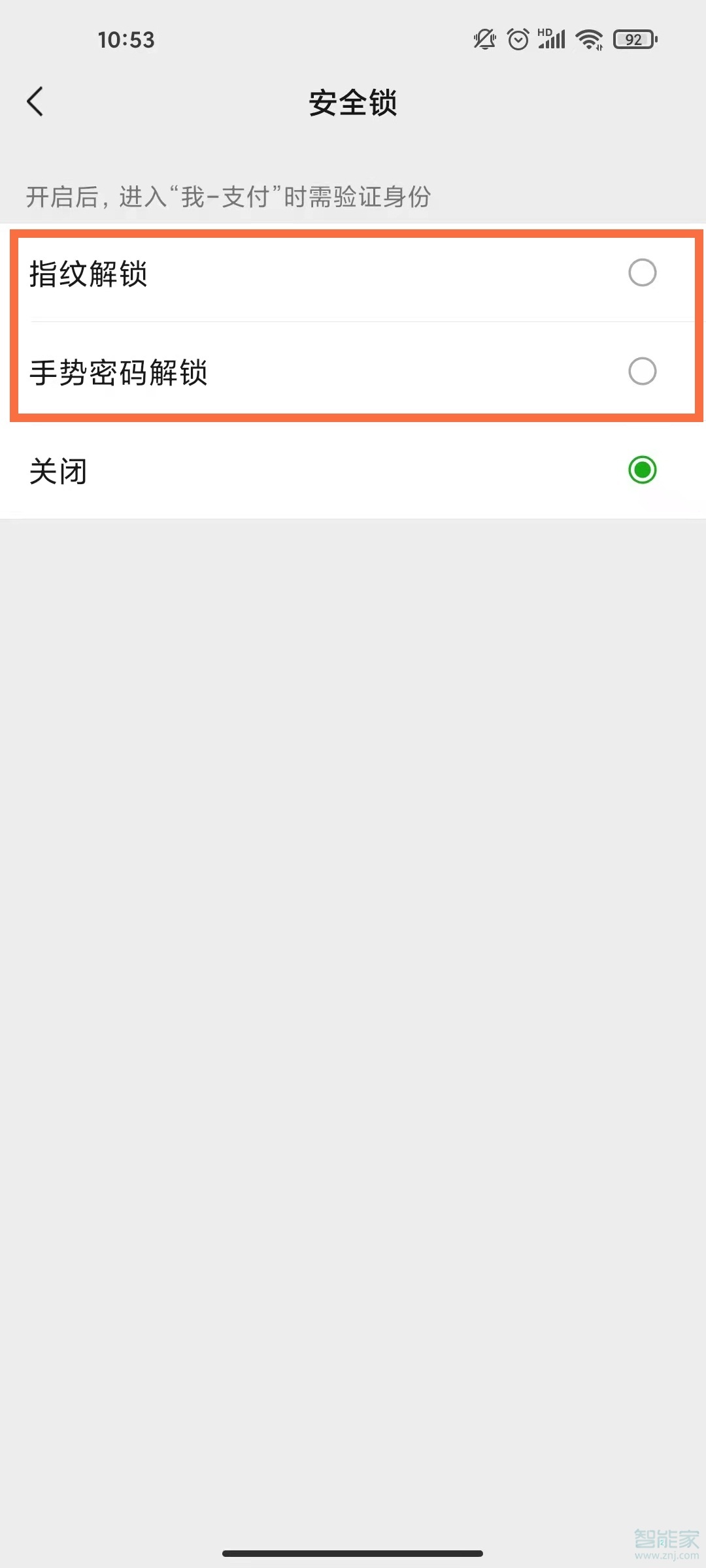Image resolution: width=706 pixels, height=1568 pixels.
Task: Select the 关闭 radio button
Action: click(643, 470)
